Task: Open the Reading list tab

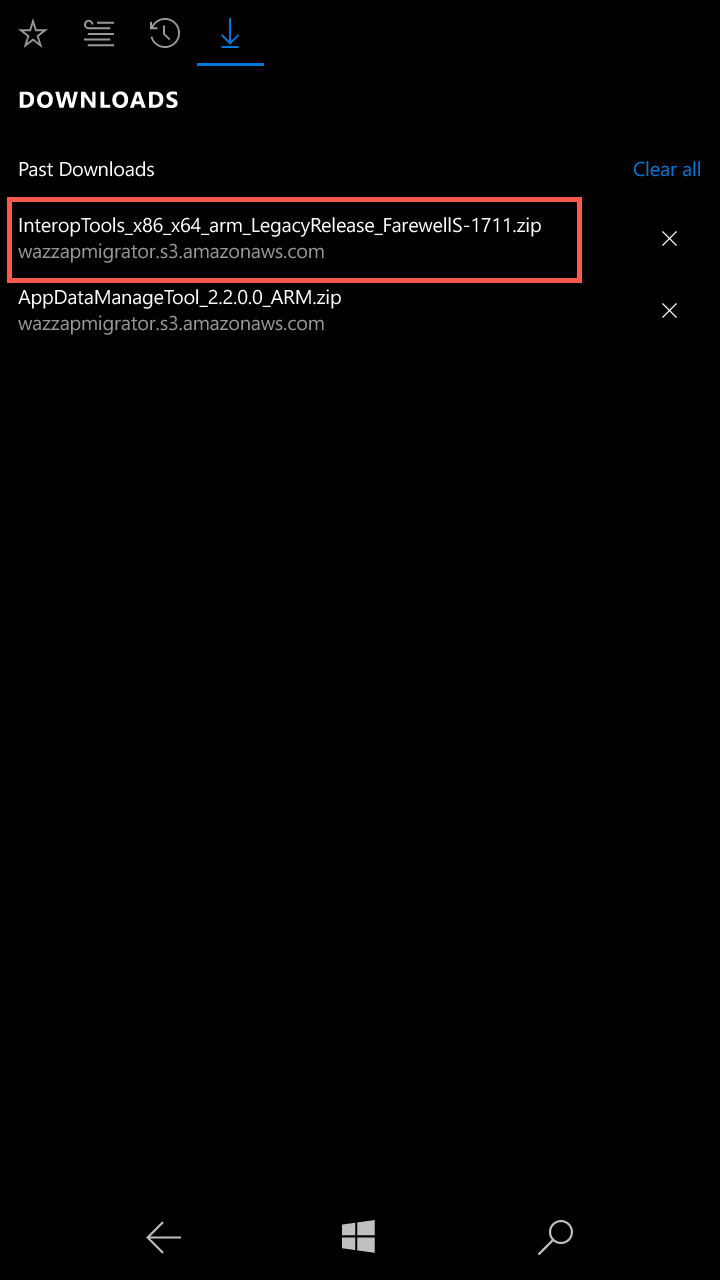Action: (99, 34)
